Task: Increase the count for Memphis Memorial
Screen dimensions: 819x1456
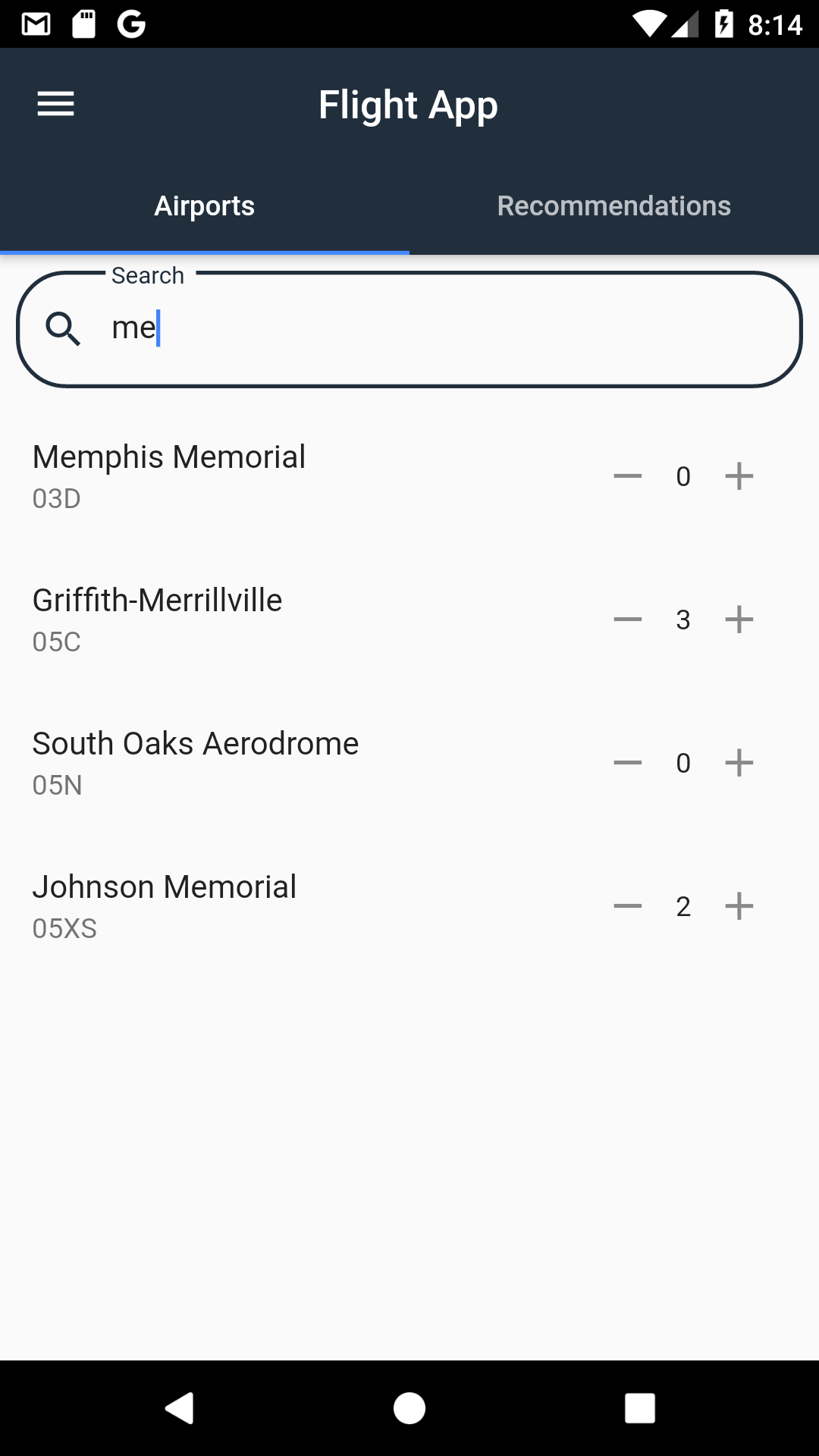Action: (739, 476)
